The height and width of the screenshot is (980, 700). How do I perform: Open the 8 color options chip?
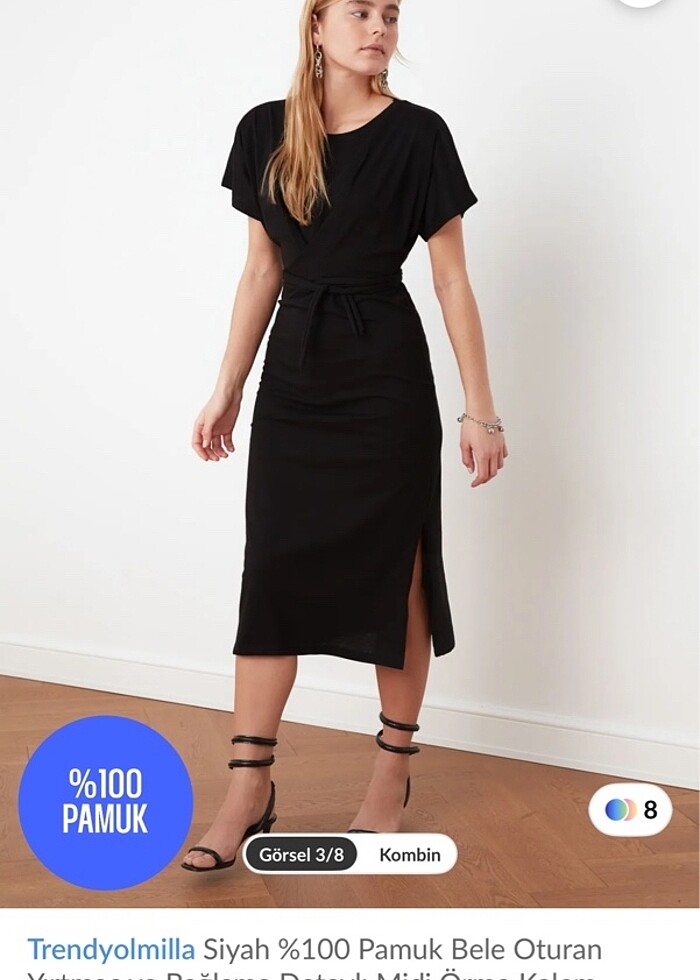(630, 810)
